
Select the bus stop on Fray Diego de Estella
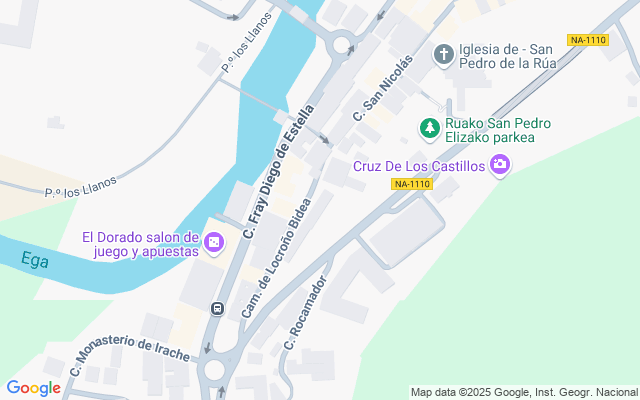pyautogui.click(x=216, y=308)
